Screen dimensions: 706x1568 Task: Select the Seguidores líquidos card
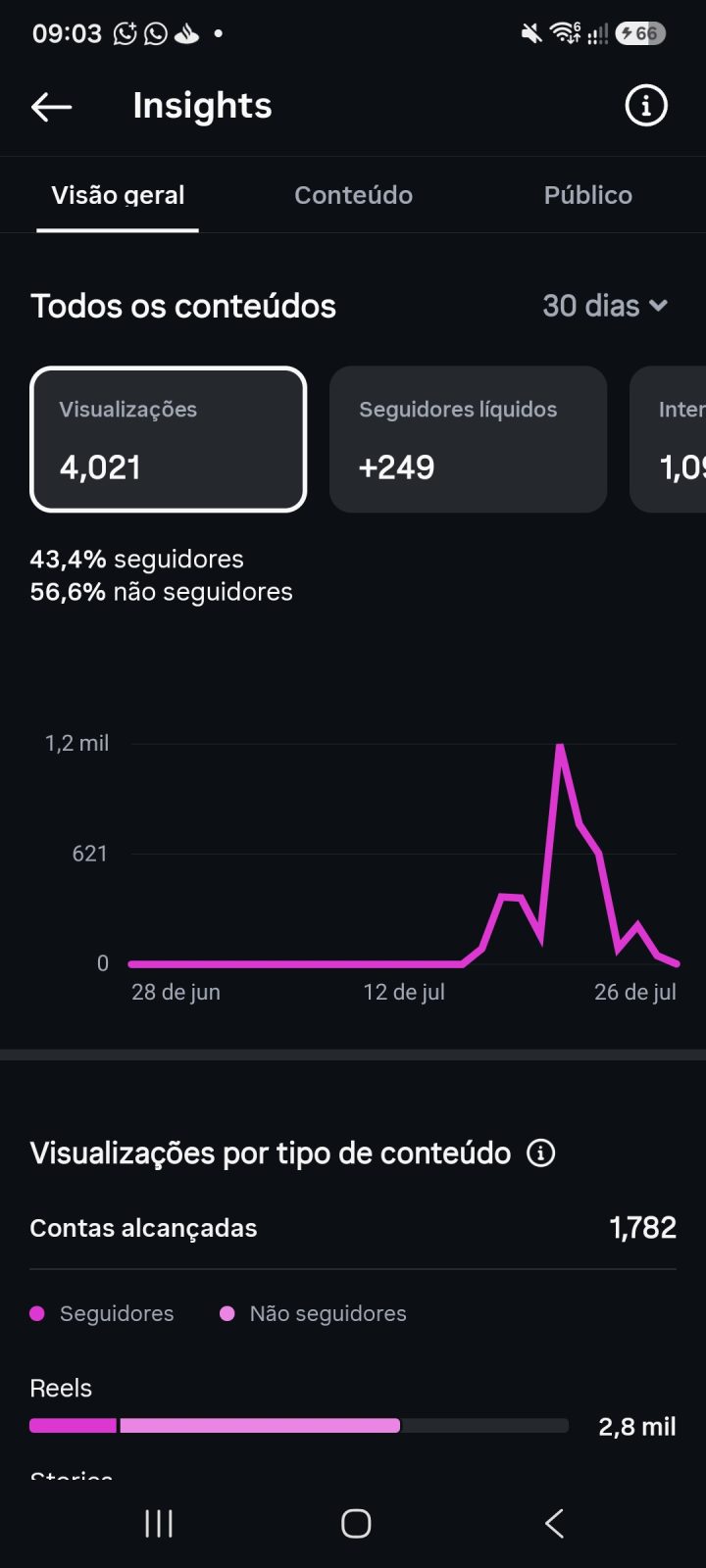click(468, 439)
